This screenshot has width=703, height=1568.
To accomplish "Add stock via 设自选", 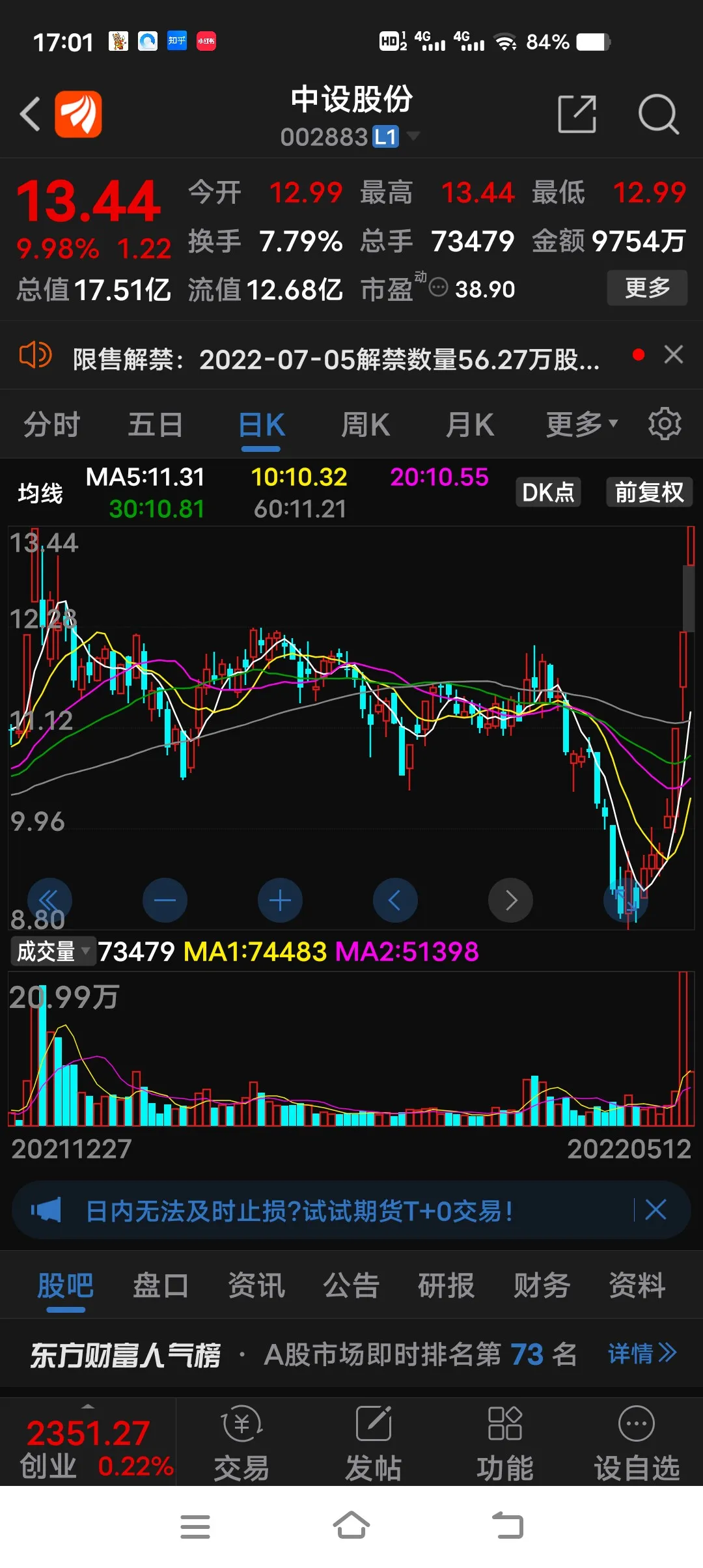I will (637, 1443).
